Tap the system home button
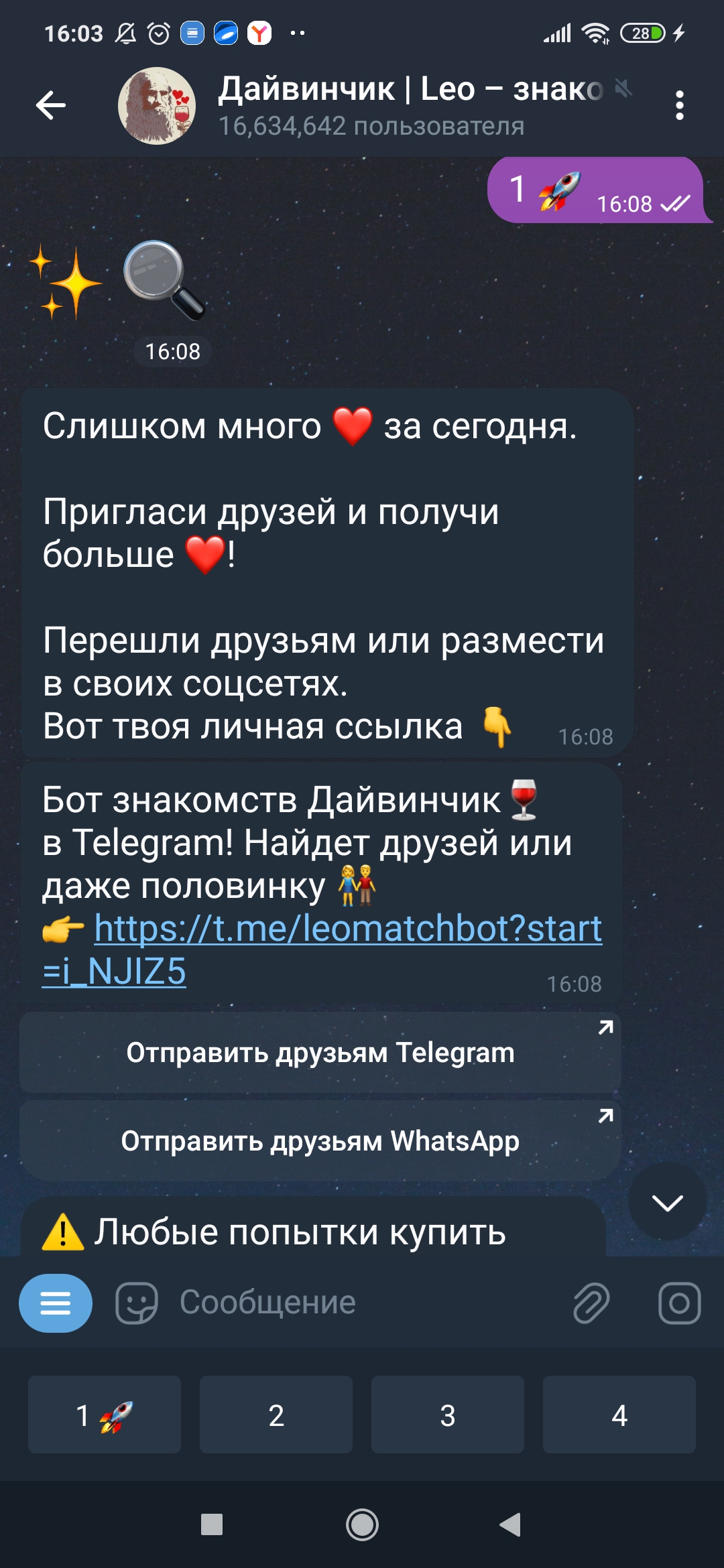Viewport: 724px width, 1568px height. click(362, 1524)
